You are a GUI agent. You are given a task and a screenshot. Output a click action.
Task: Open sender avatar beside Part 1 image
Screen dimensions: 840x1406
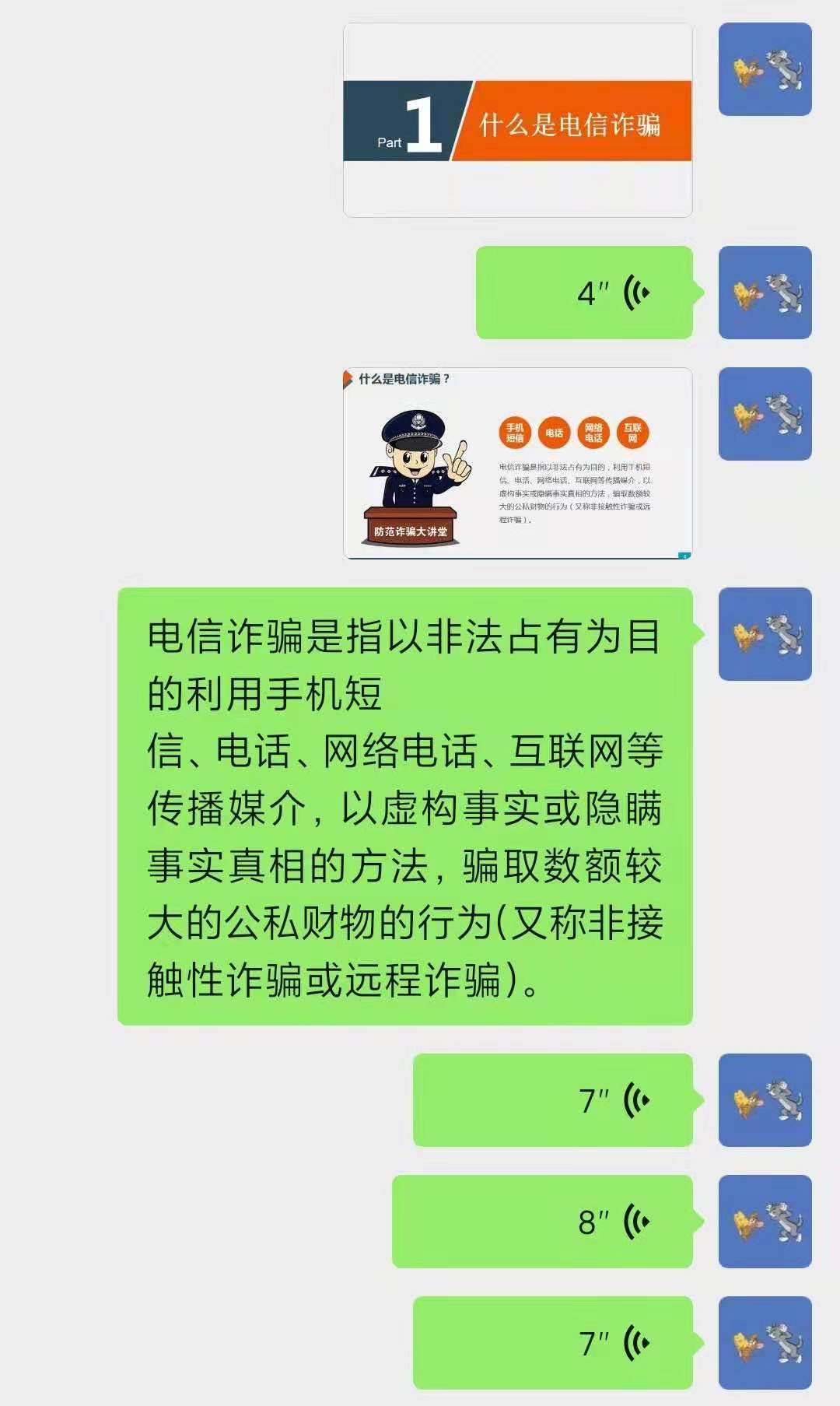click(765, 69)
